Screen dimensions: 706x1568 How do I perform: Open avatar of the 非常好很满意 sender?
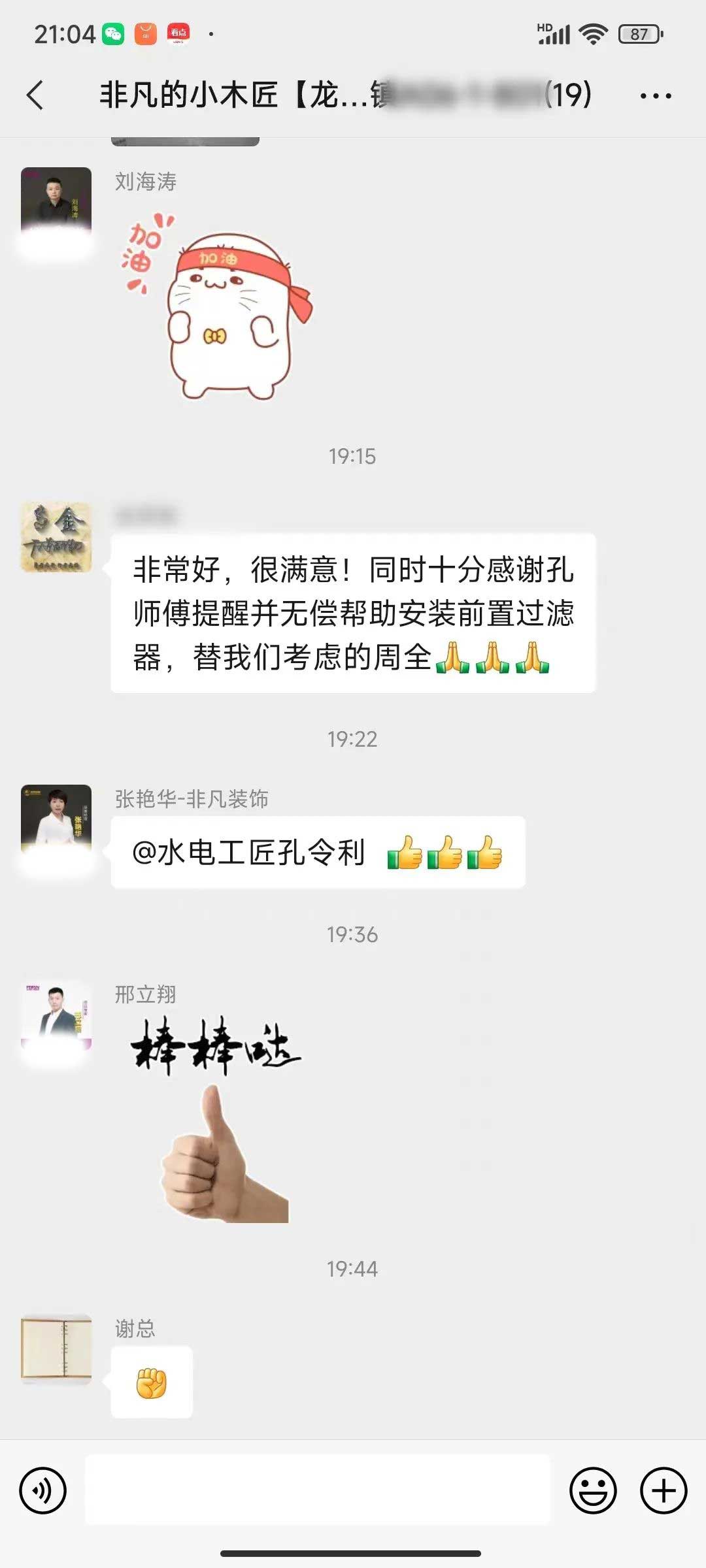(x=56, y=537)
